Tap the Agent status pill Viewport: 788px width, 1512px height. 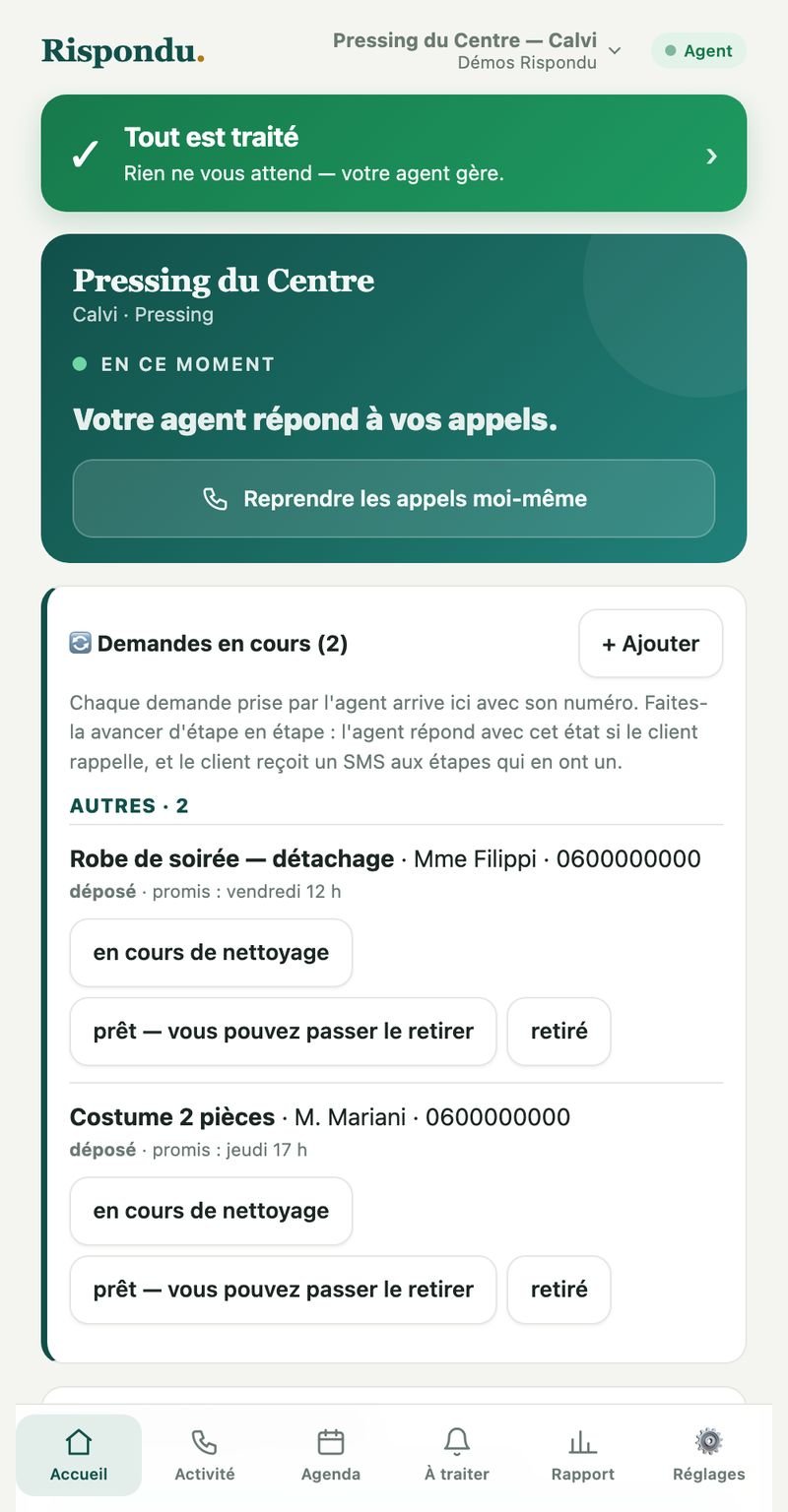pyautogui.click(x=699, y=51)
